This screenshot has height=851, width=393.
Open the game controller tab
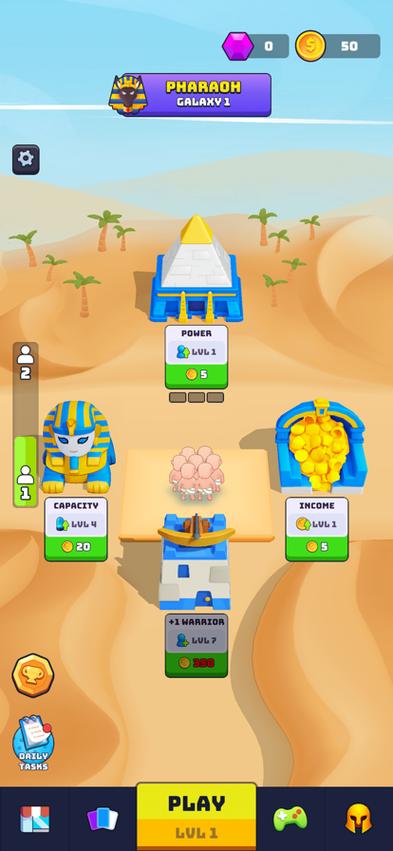pyautogui.click(x=290, y=819)
